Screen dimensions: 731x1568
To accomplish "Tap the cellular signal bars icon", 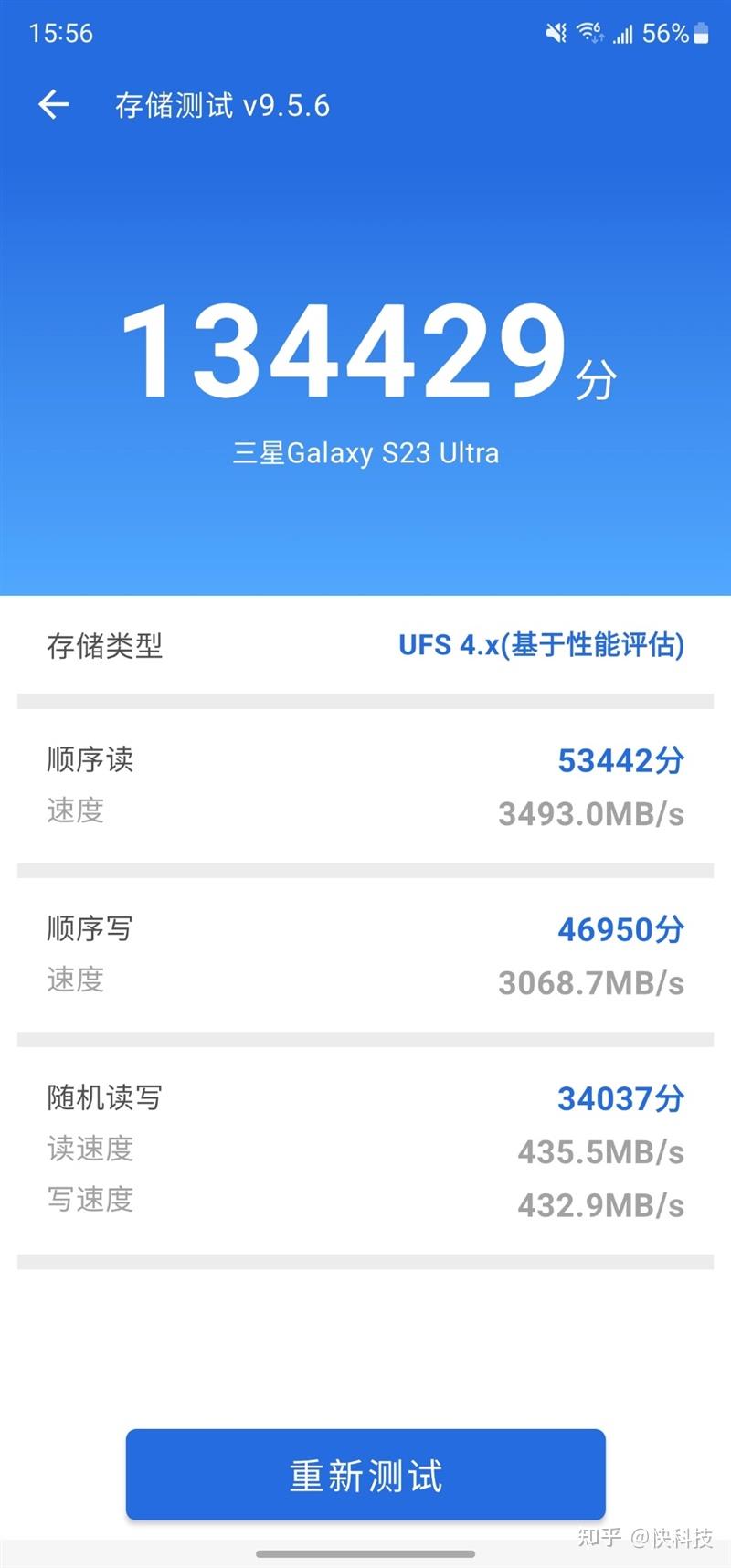I will (625, 33).
